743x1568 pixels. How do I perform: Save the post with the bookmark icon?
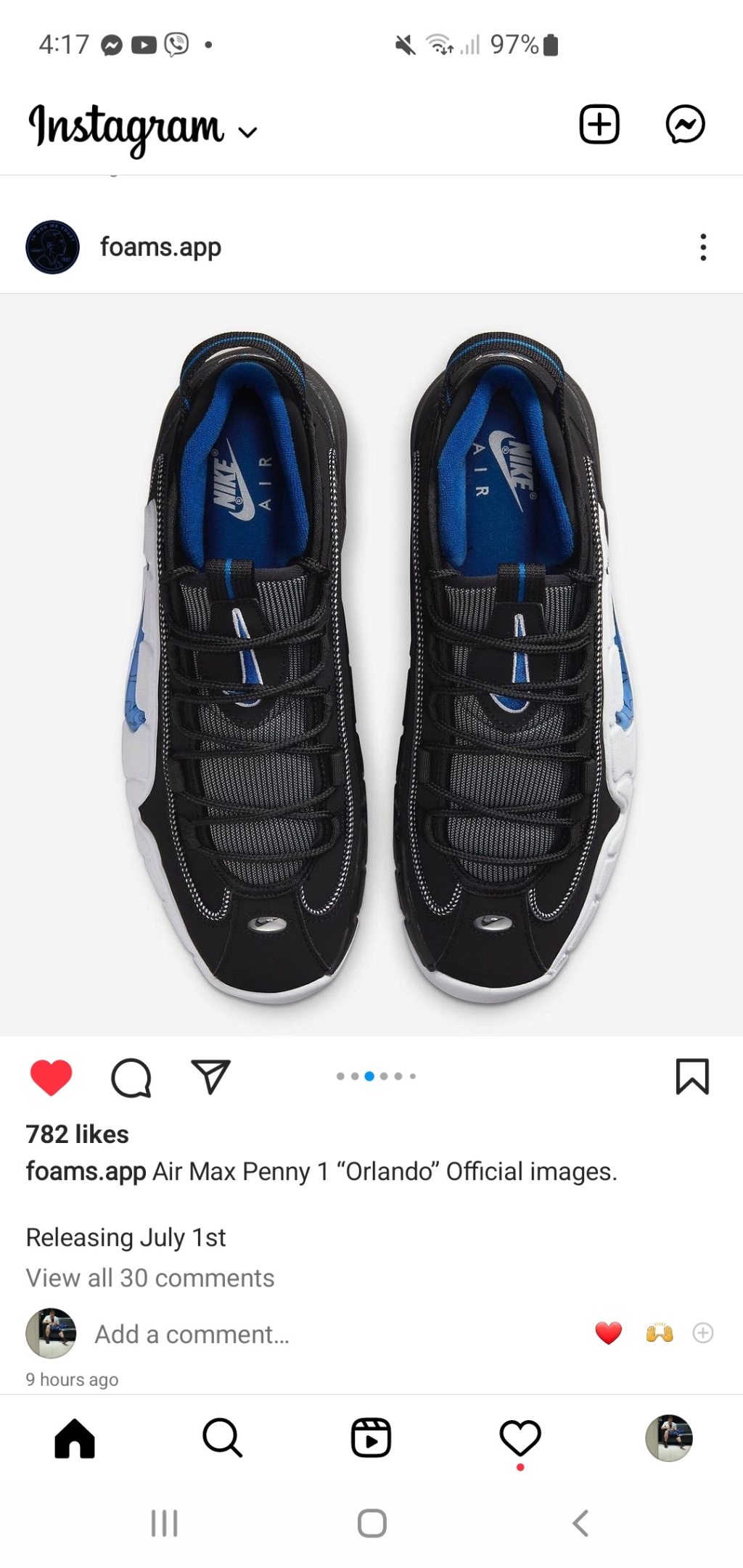tap(692, 1076)
